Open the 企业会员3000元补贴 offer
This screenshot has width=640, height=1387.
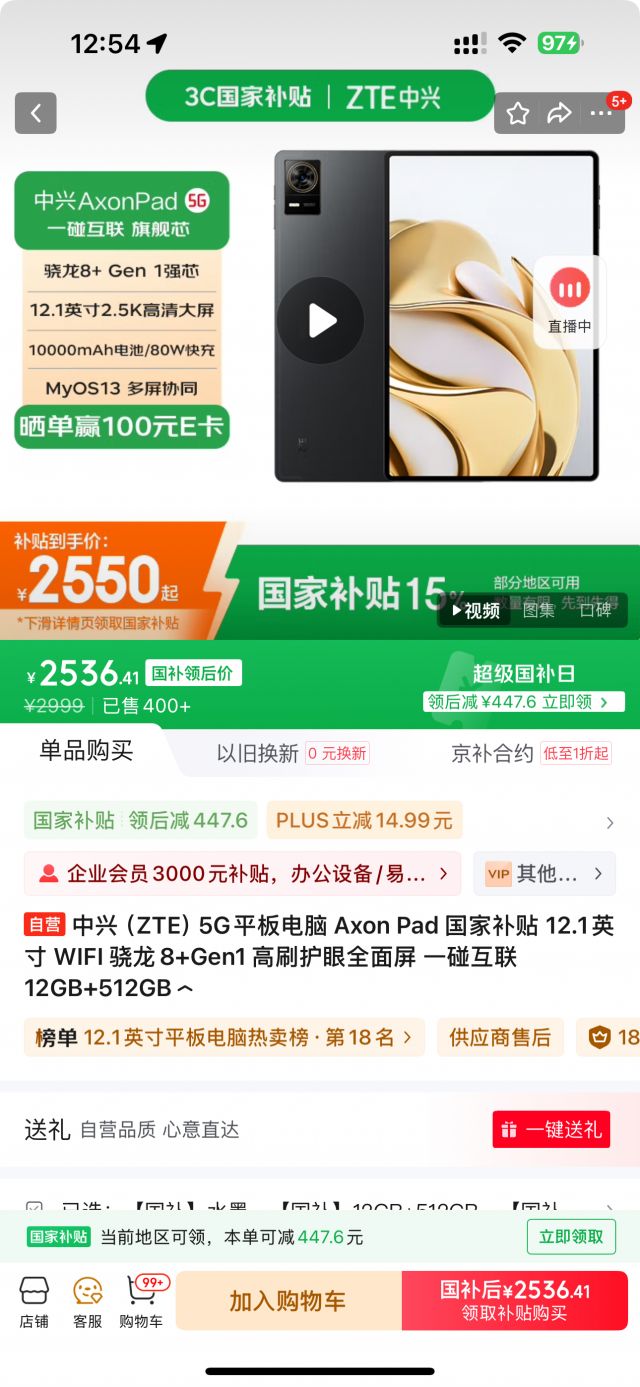tap(243, 874)
